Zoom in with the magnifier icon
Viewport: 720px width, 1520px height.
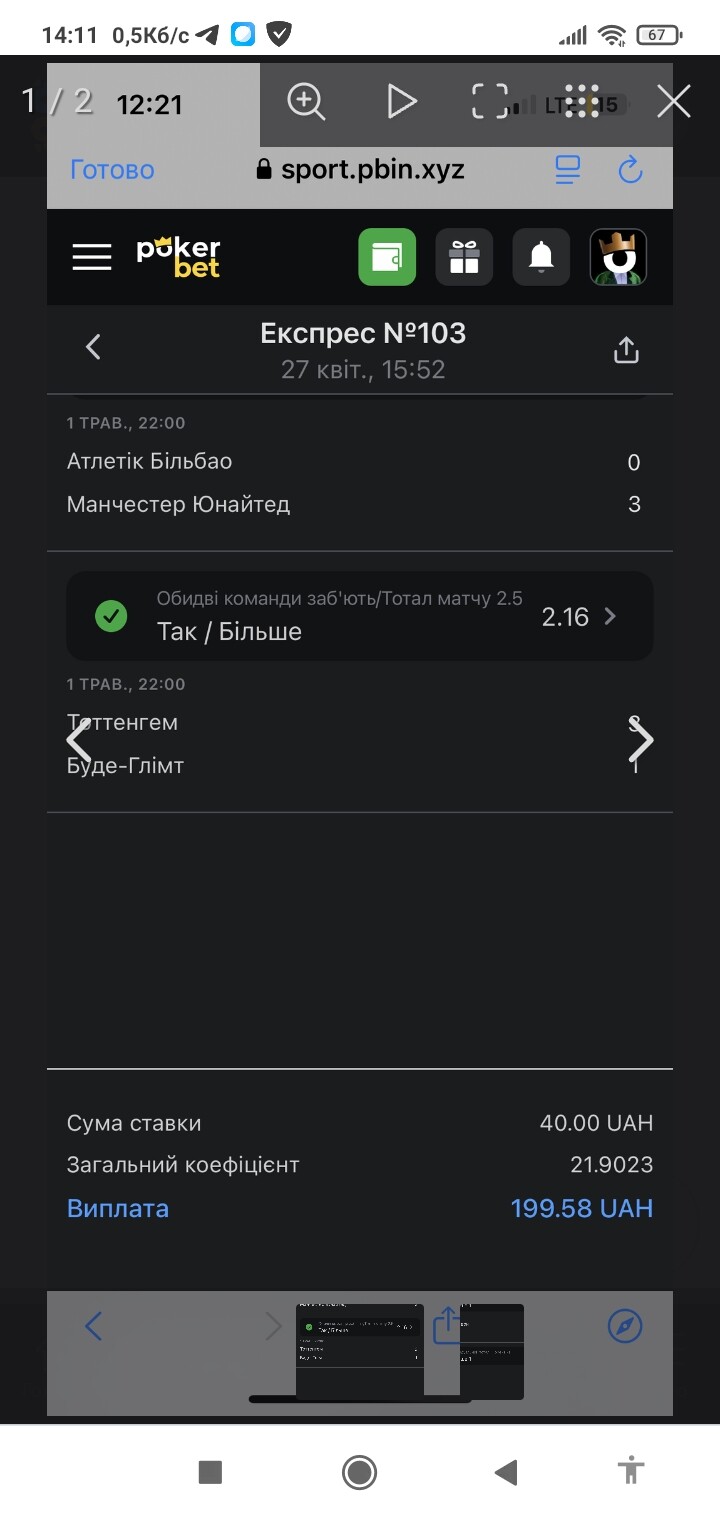pyautogui.click(x=306, y=101)
